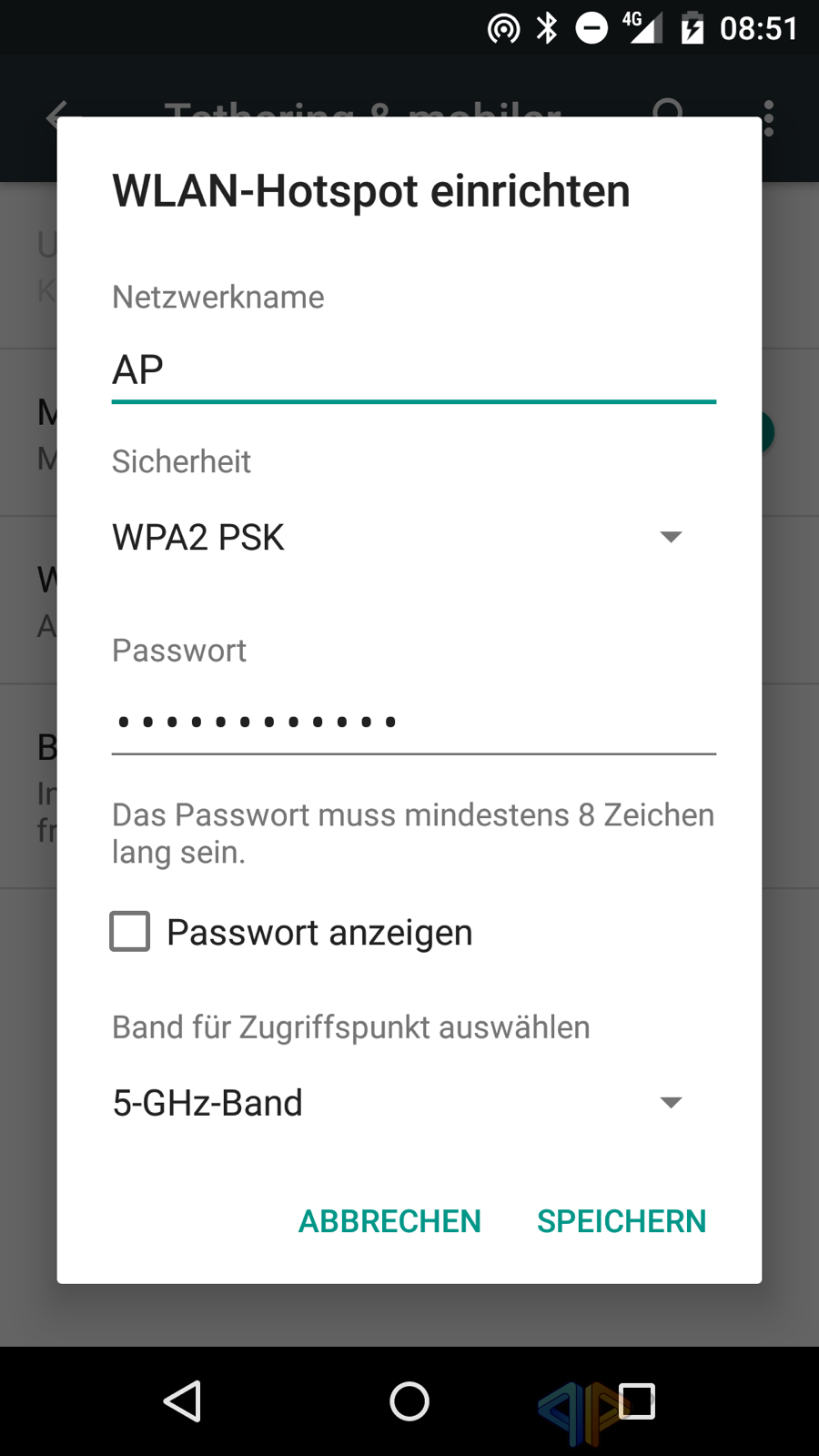Tap the system back button
The height and width of the screenshot is (1456, 819).
click(182, 1401)
